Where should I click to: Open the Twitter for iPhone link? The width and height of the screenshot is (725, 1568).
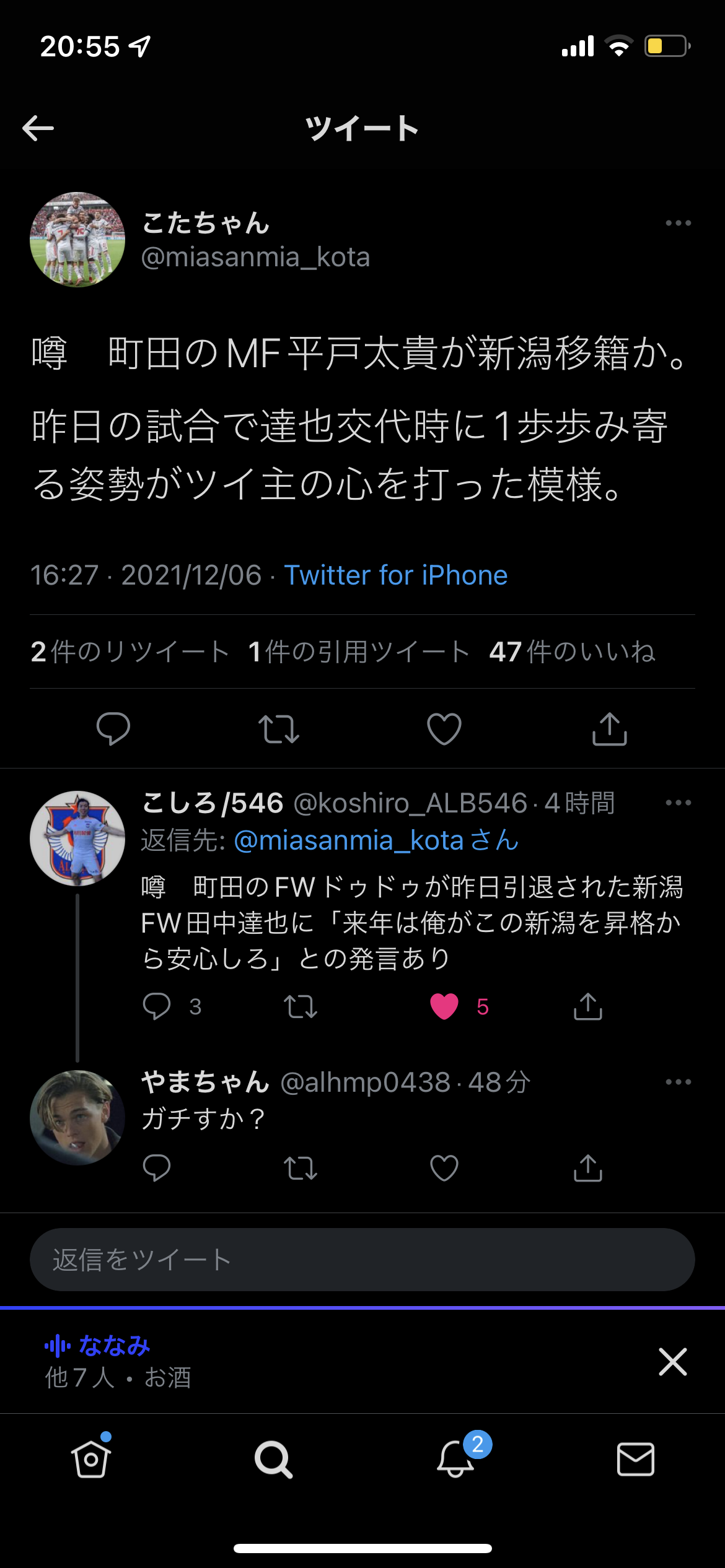click(395, 575)
